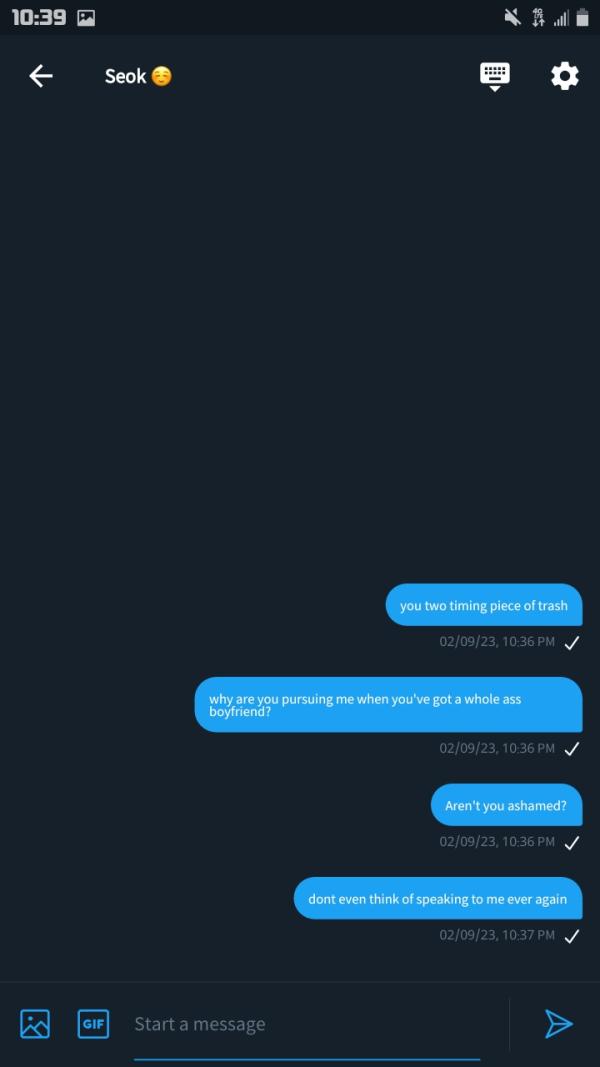
Task: Go back from Seok's chat
Action: coord(41,76)
